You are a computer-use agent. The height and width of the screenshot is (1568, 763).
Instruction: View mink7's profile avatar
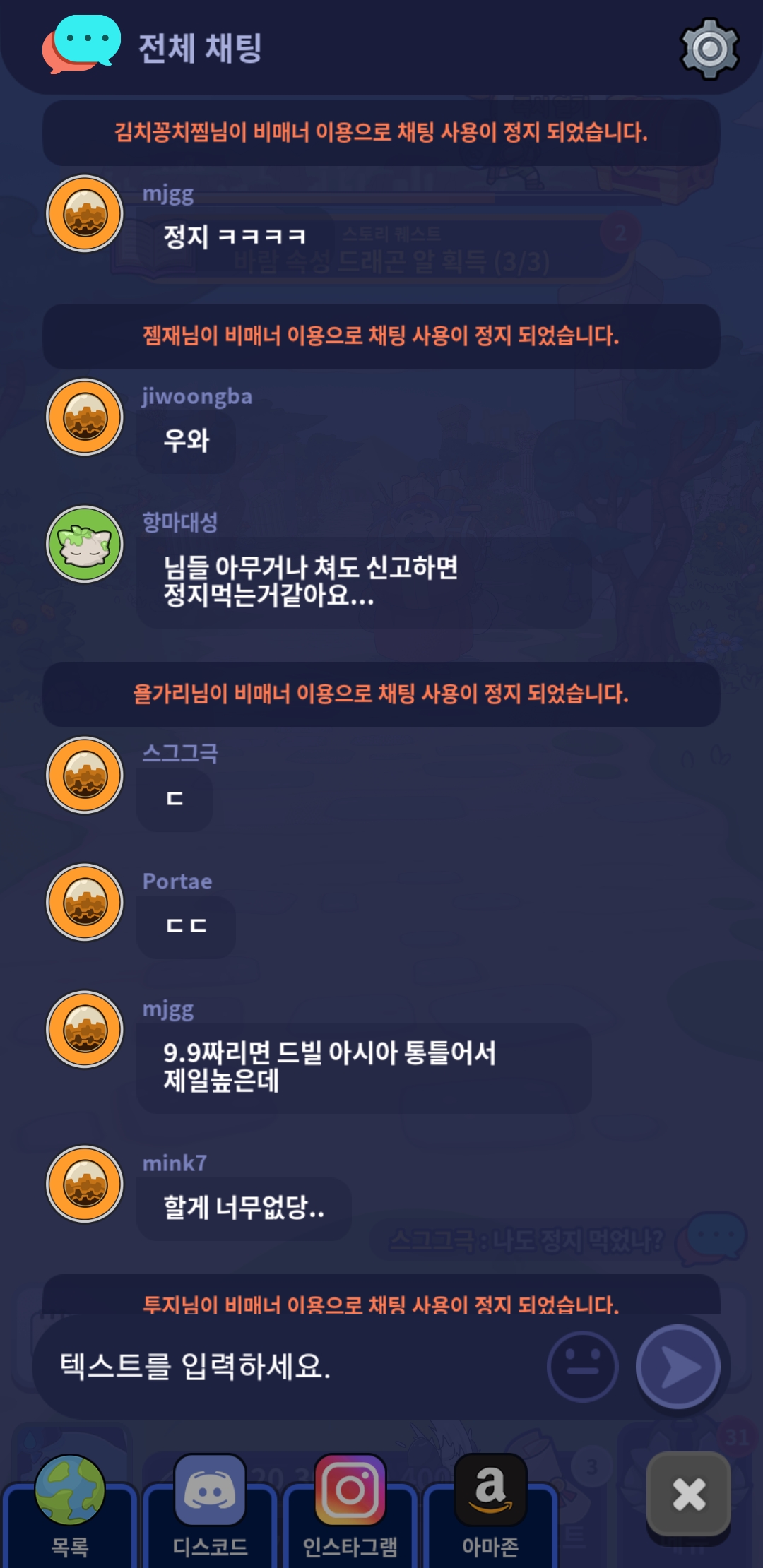(85, 1184)
